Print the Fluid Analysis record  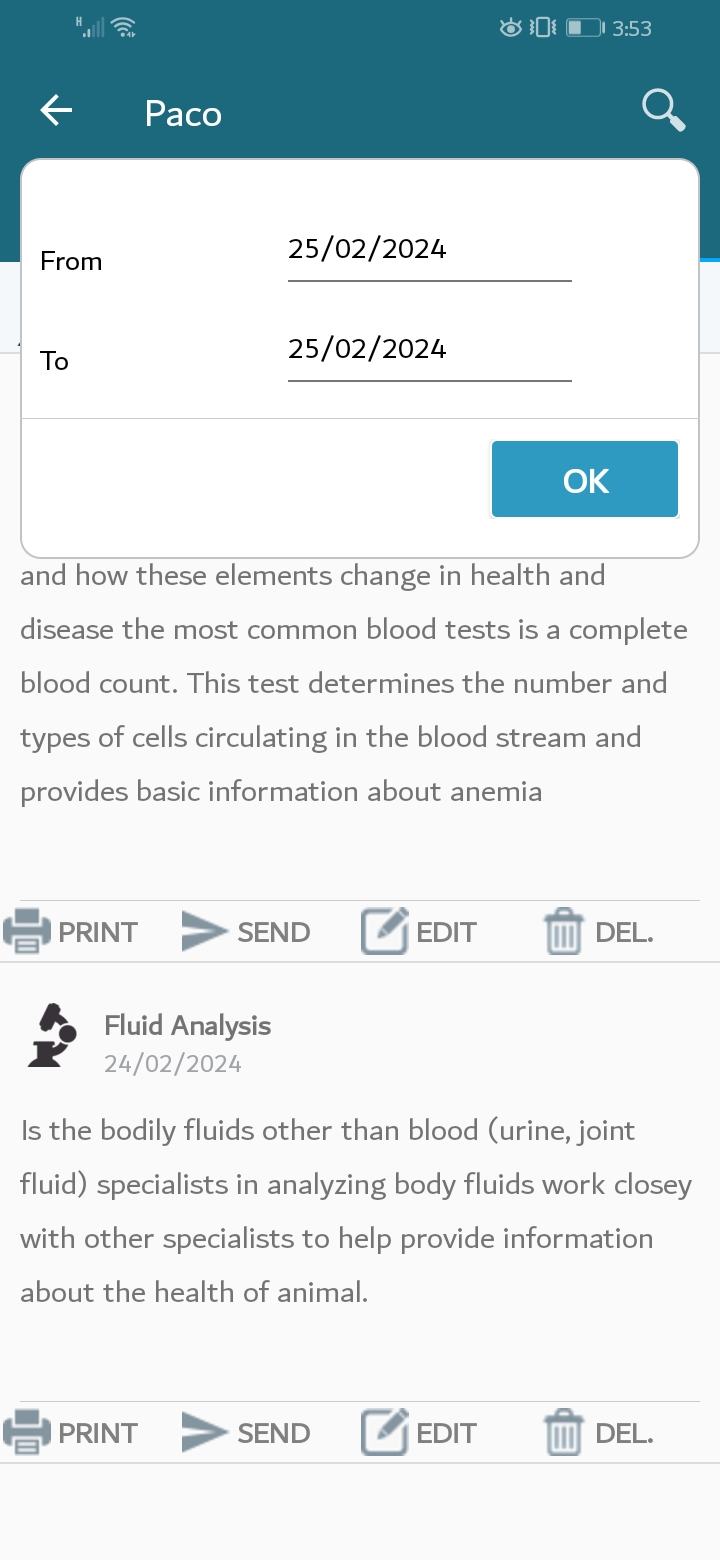point(70,1433)
